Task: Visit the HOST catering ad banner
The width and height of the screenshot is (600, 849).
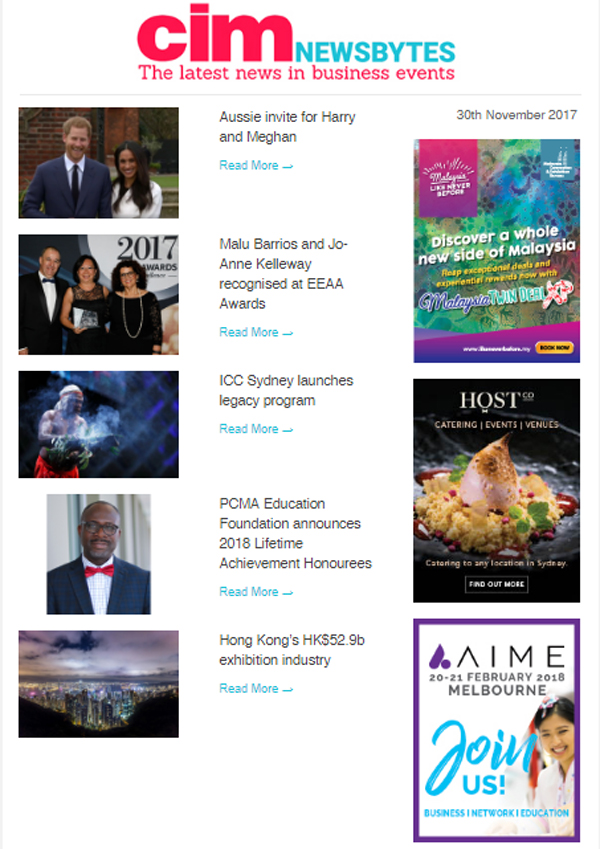Action: tap(496, 490)
